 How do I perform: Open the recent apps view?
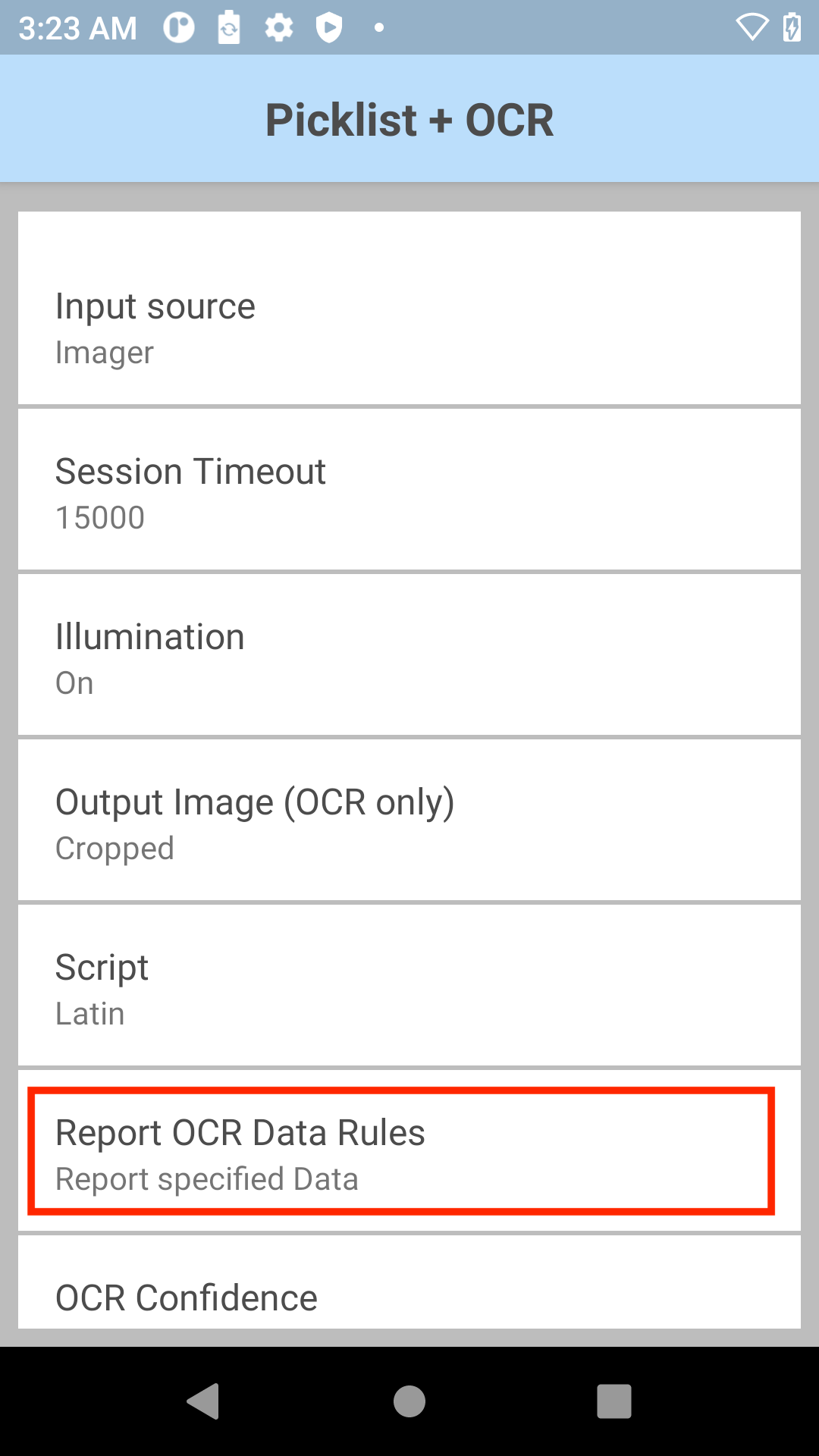614,1401
